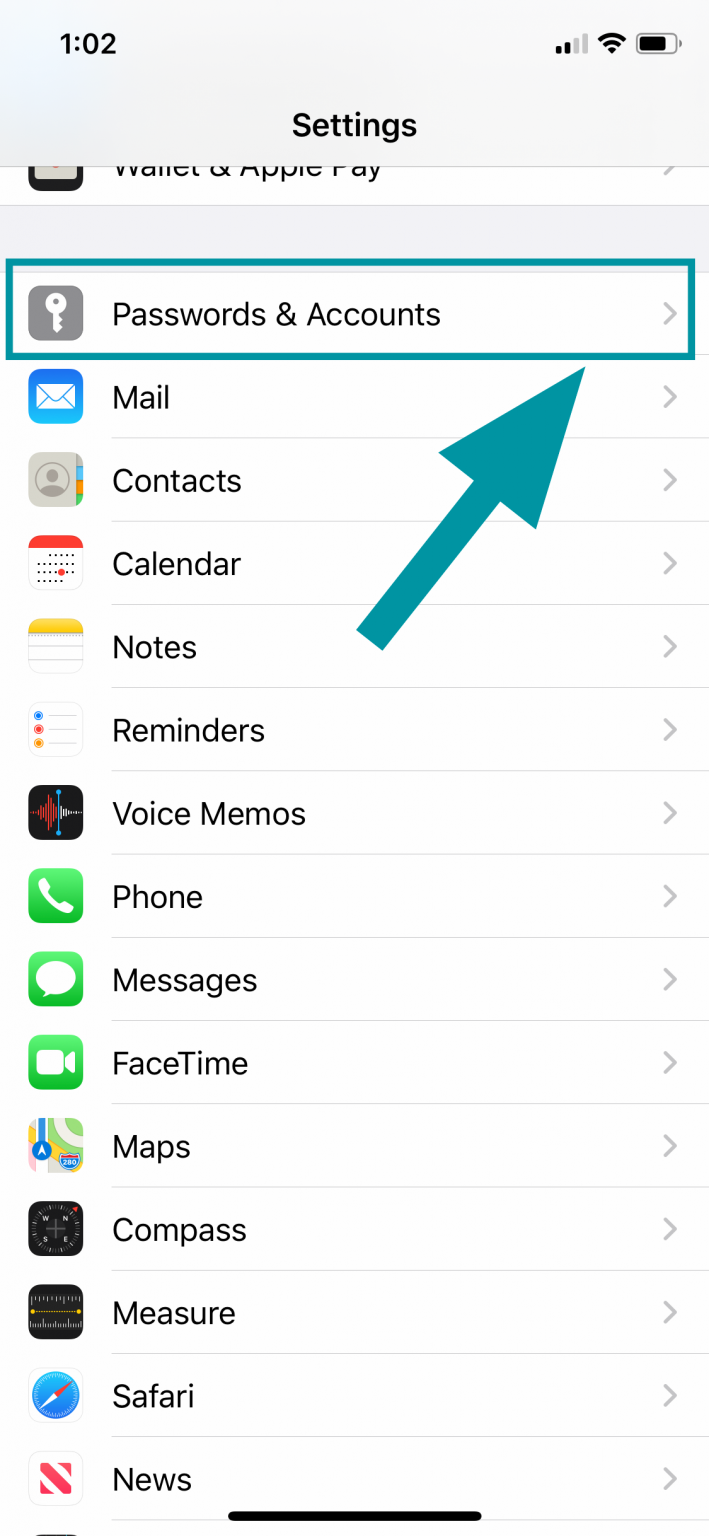Open Compass settings
The height and width of the screenshot is (1536, 709).
coord(354,1230)
